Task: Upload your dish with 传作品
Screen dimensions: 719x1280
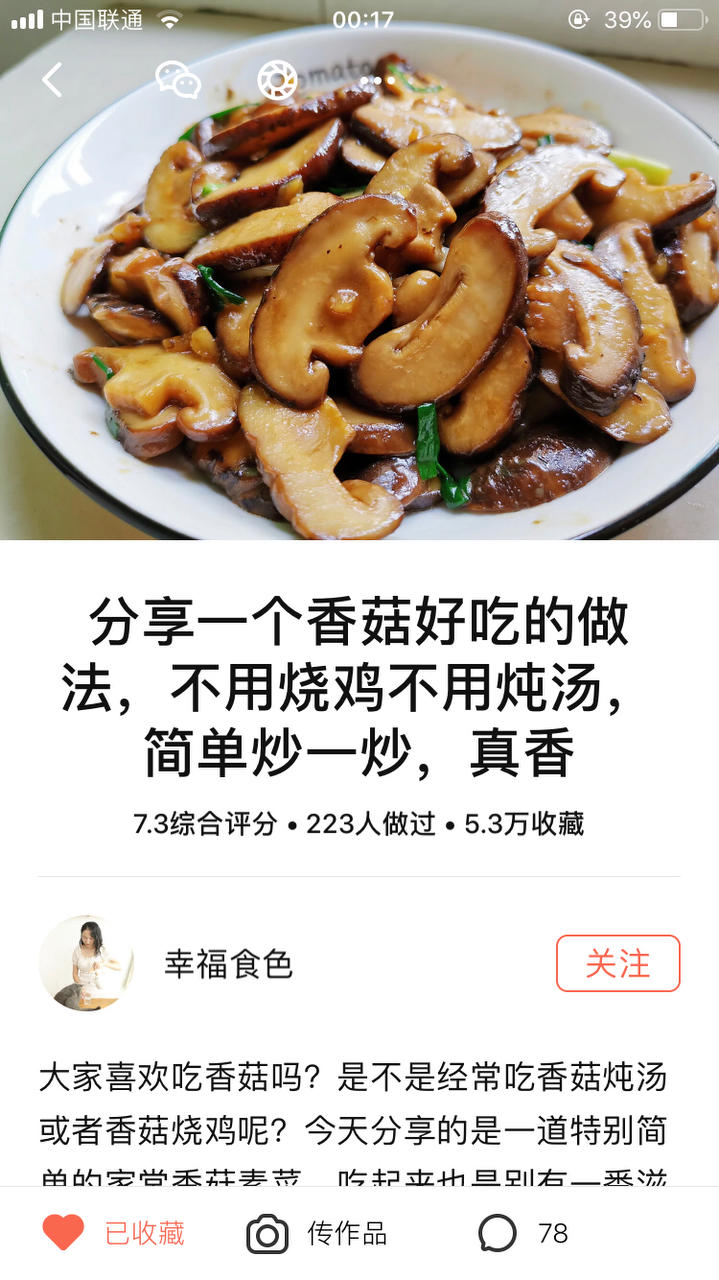Action: 316,1233
